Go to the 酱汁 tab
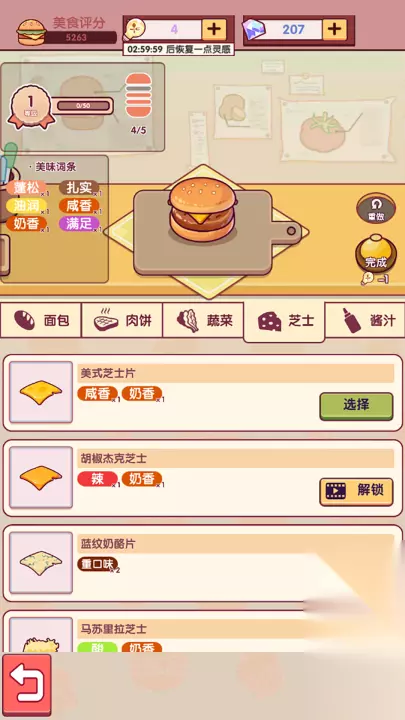Viewport: 405px width, 720px height. [366, 320]
